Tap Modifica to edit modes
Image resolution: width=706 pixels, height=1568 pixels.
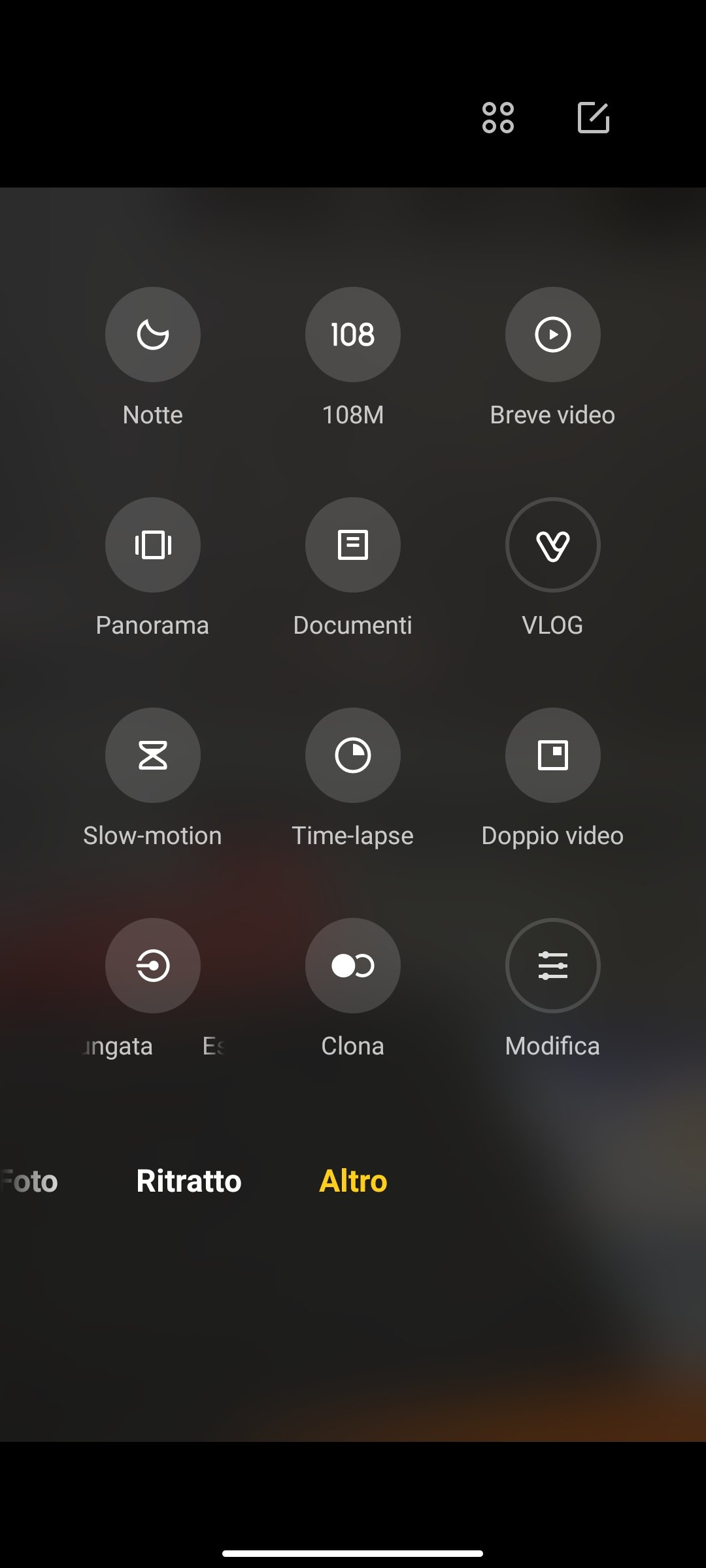pos(552,966)
